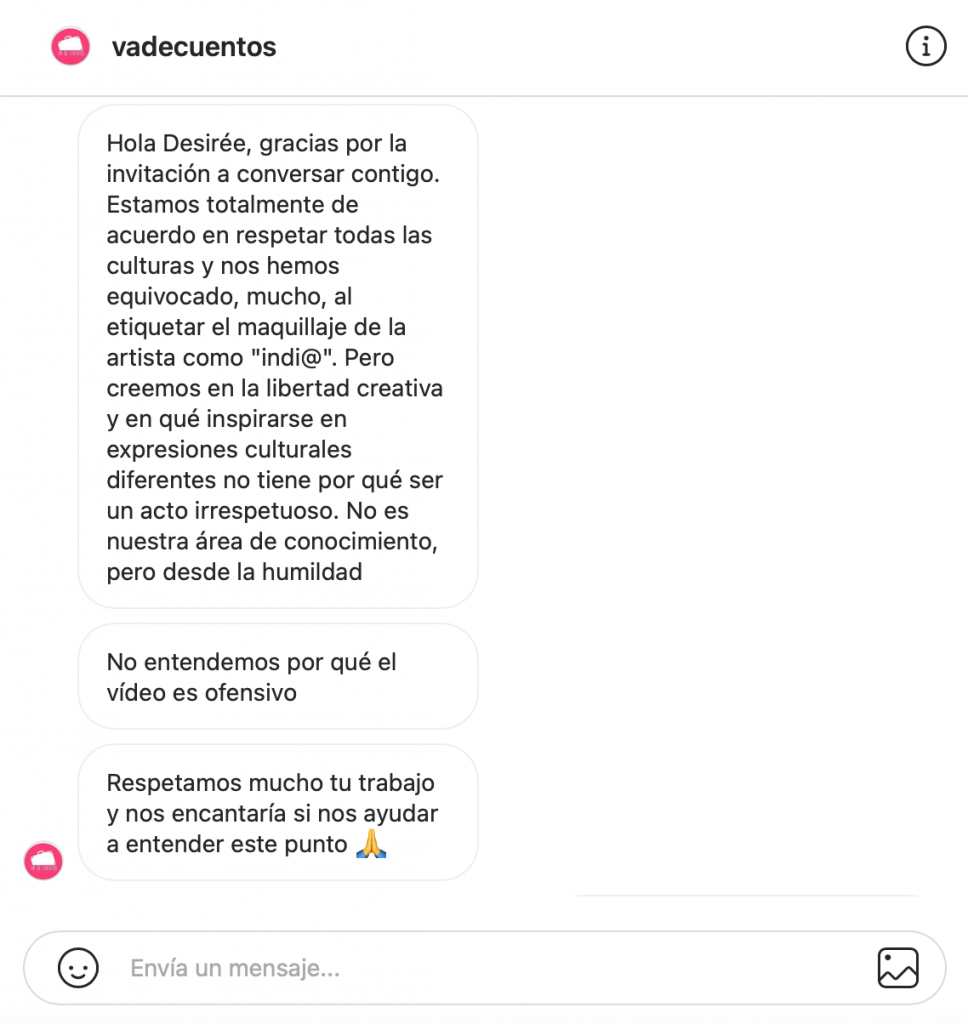This screenshot has width=968, height=1024.
Task: Tap vadecuentos avatar beside last message
Action: (x=43, y=860)
